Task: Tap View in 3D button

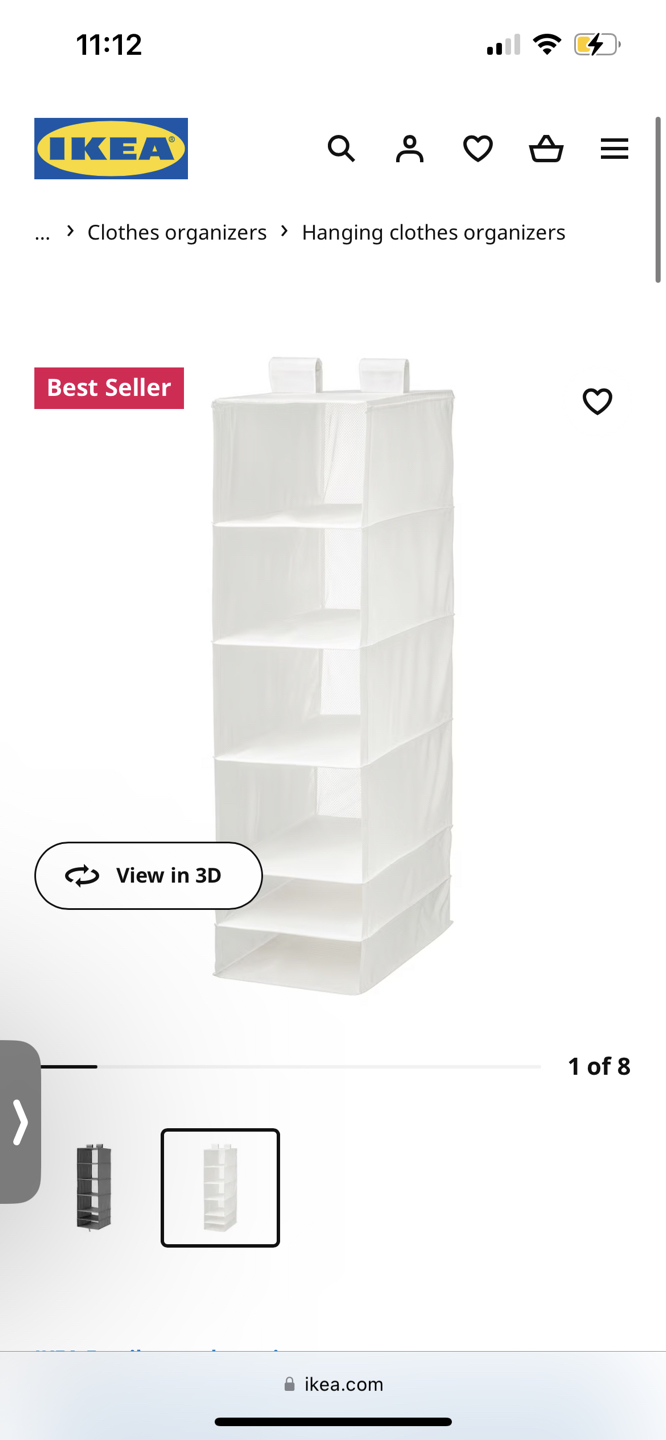Action: 148,876
